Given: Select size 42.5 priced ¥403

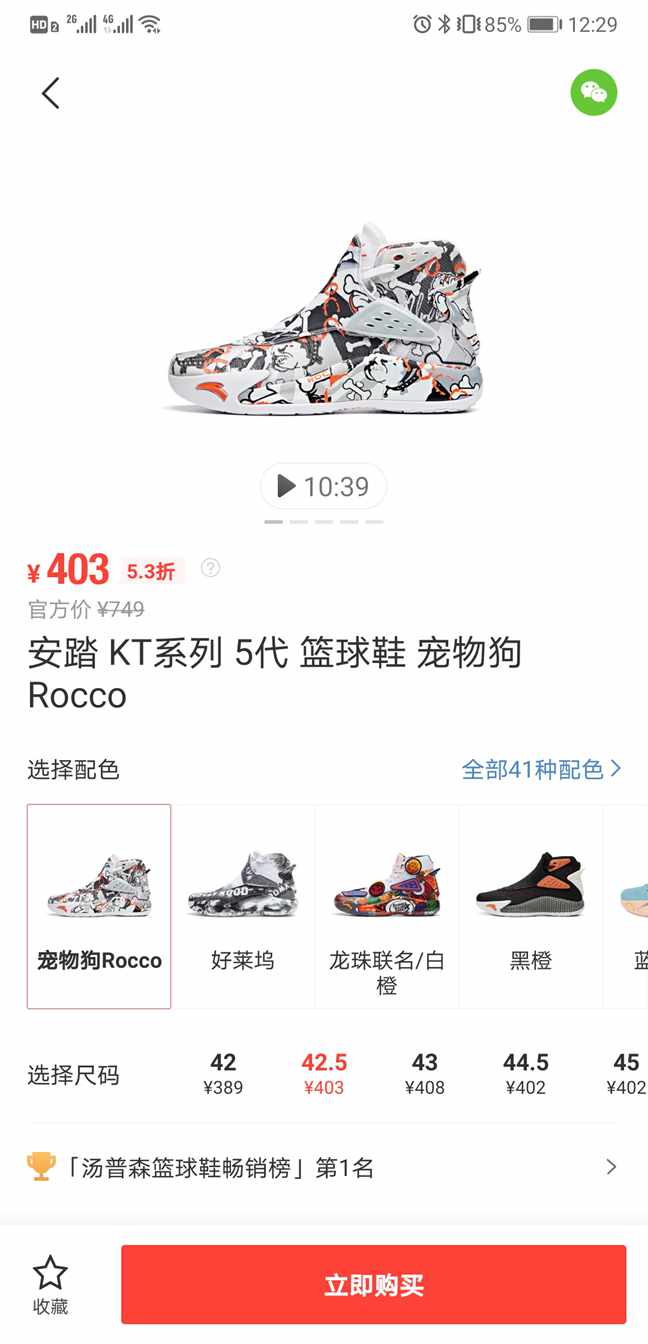Looking at the screenshot, I should click(324, 1074).
